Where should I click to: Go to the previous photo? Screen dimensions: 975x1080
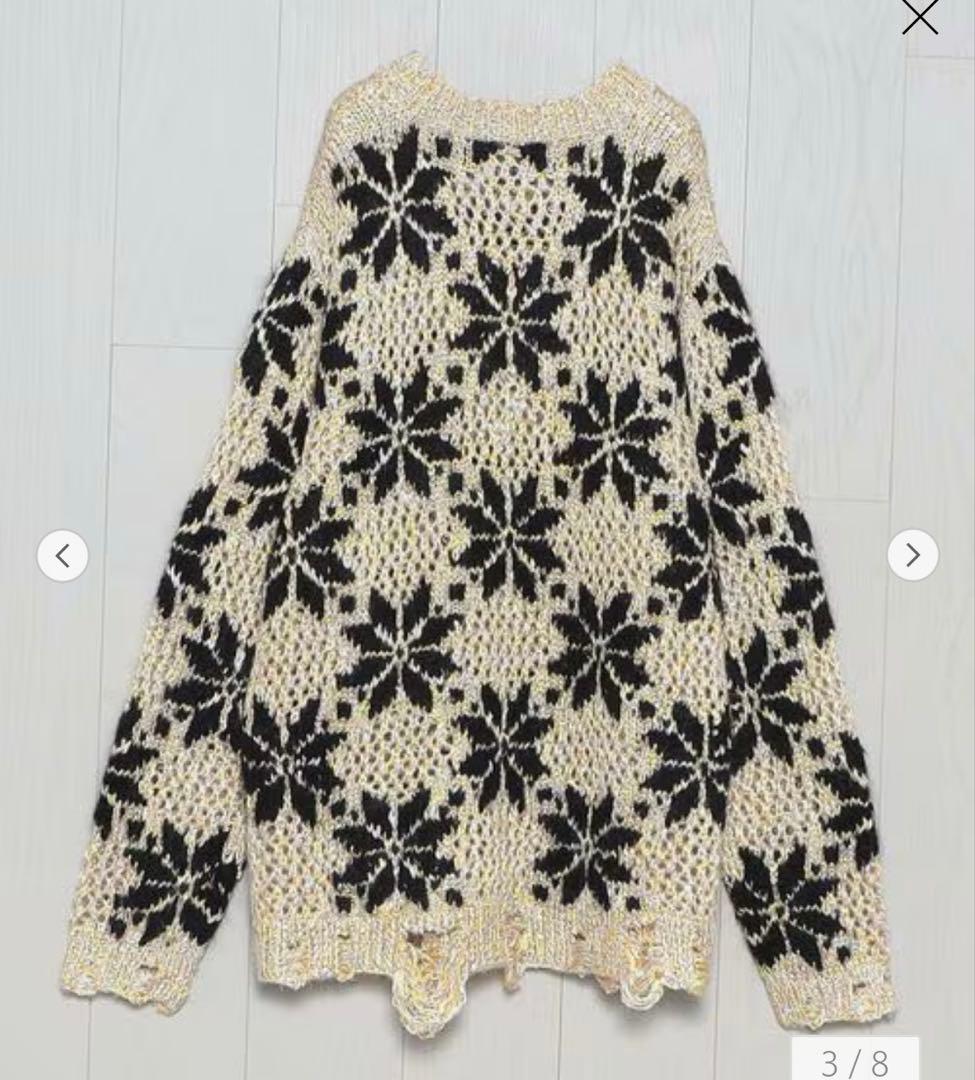63,555
